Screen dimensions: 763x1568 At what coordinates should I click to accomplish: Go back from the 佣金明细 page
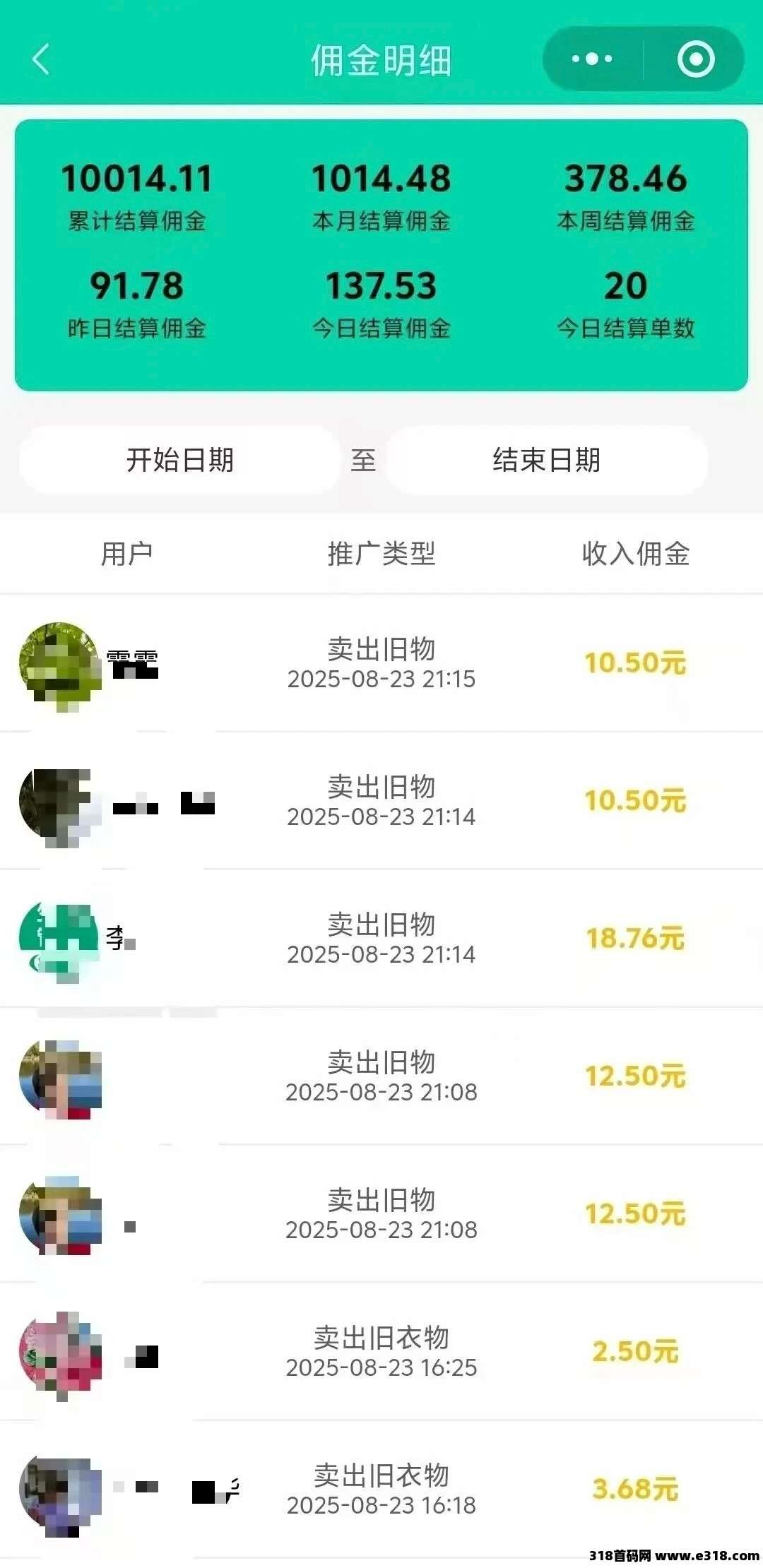point(41,59)
